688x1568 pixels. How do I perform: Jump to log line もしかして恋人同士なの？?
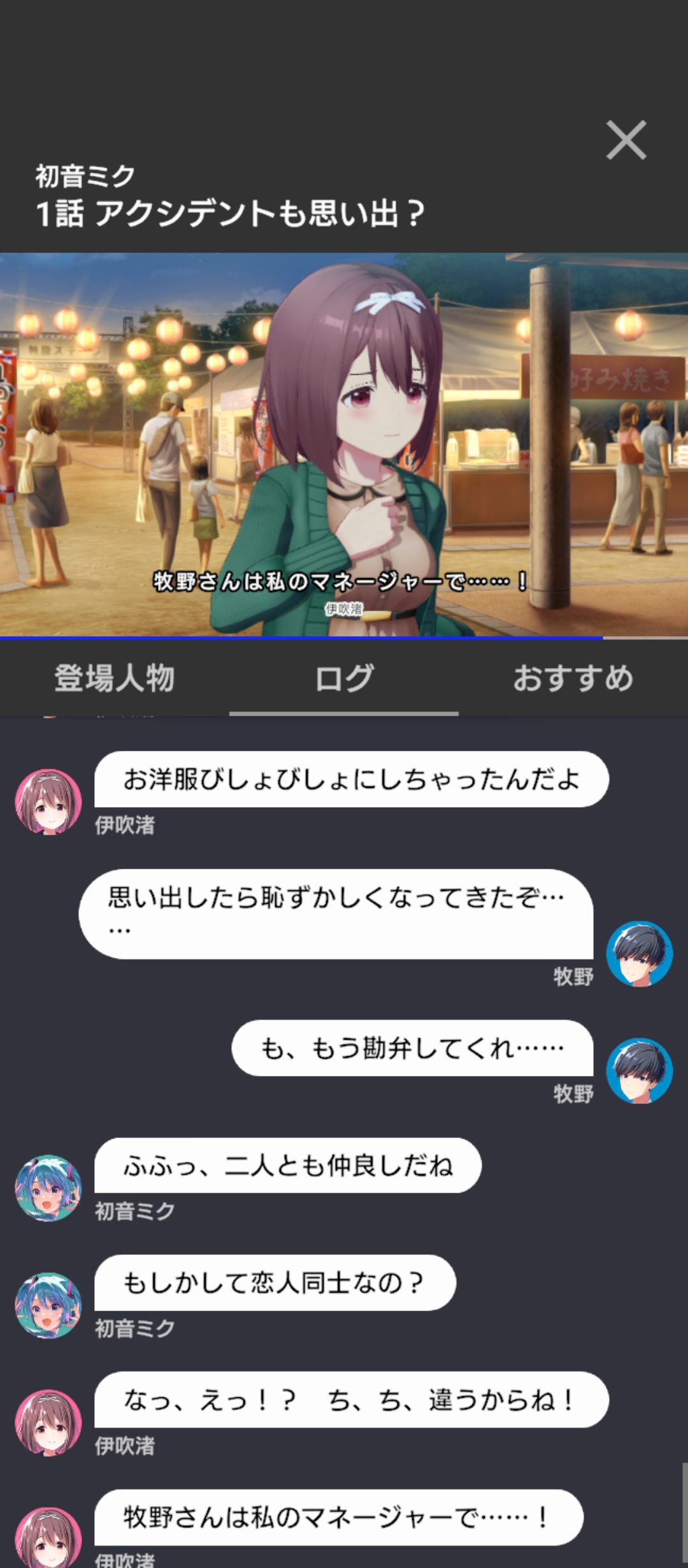point(275,1282)
